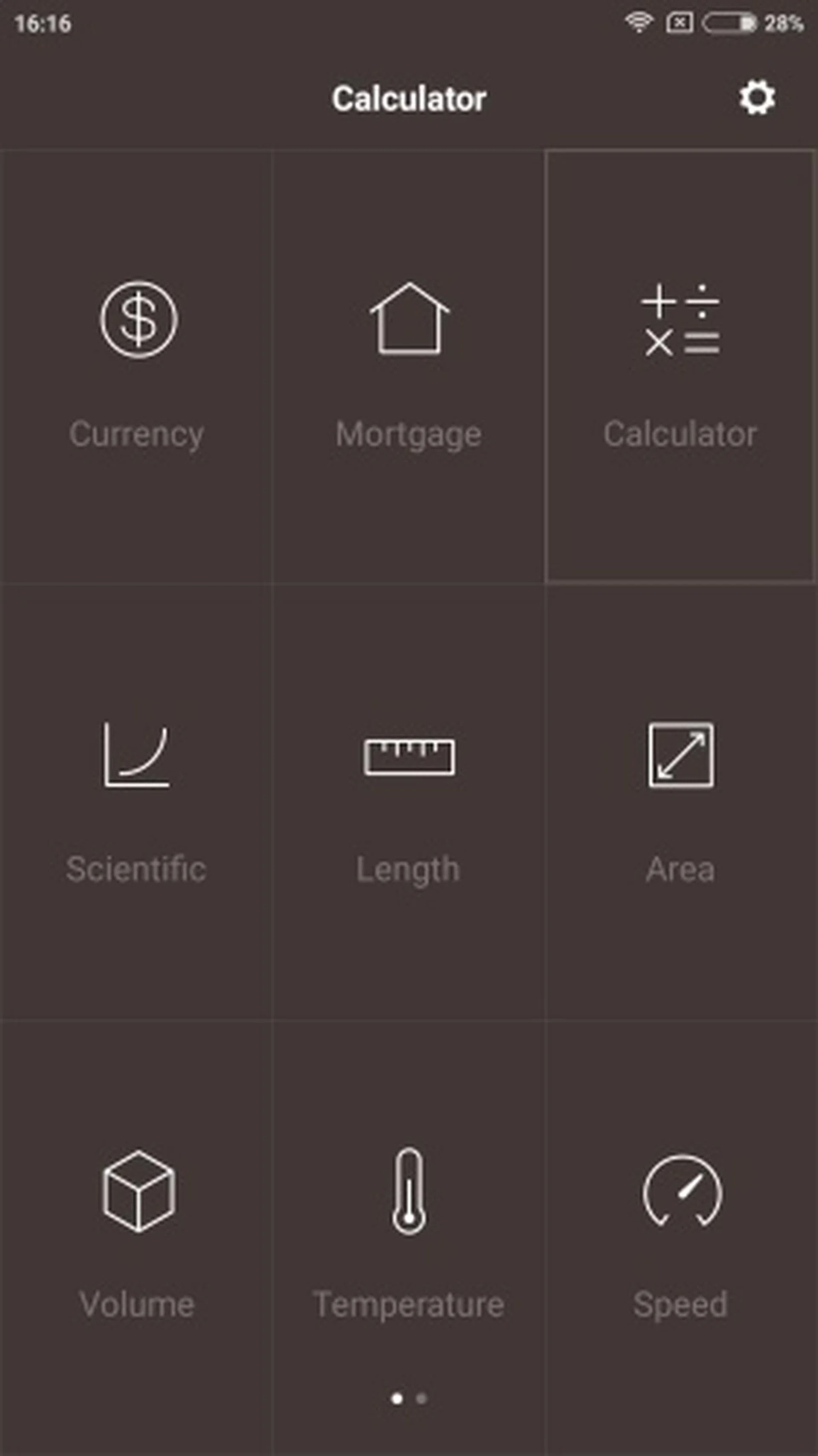Choose the Area converter
The height and width of the screenshot is (1456, 818).
coord(681,801)
